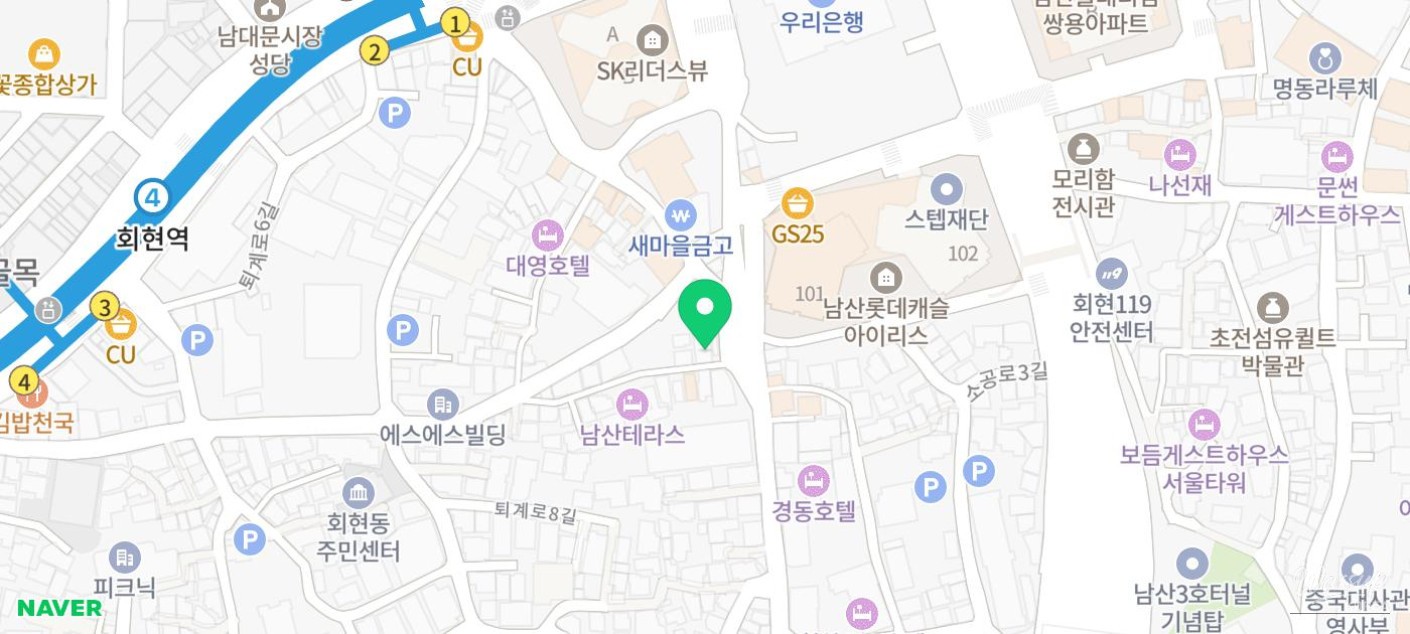Open the 스텝재단 place marker
The image size is (1410, 634).
(946, 189)
